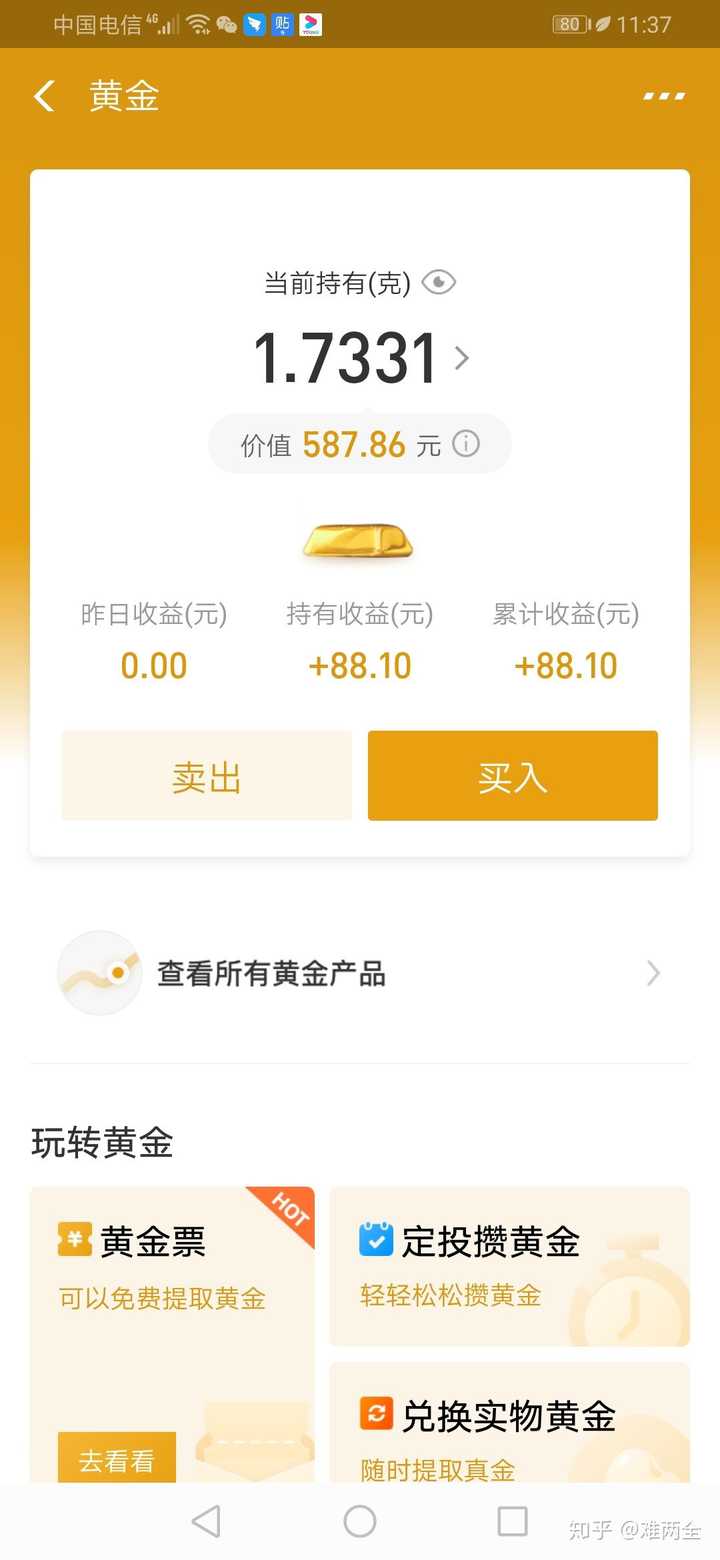Tap the gold bar illustration
Image resolution: width=720 pixels, height=1560 pixels.
coord(359,540)
